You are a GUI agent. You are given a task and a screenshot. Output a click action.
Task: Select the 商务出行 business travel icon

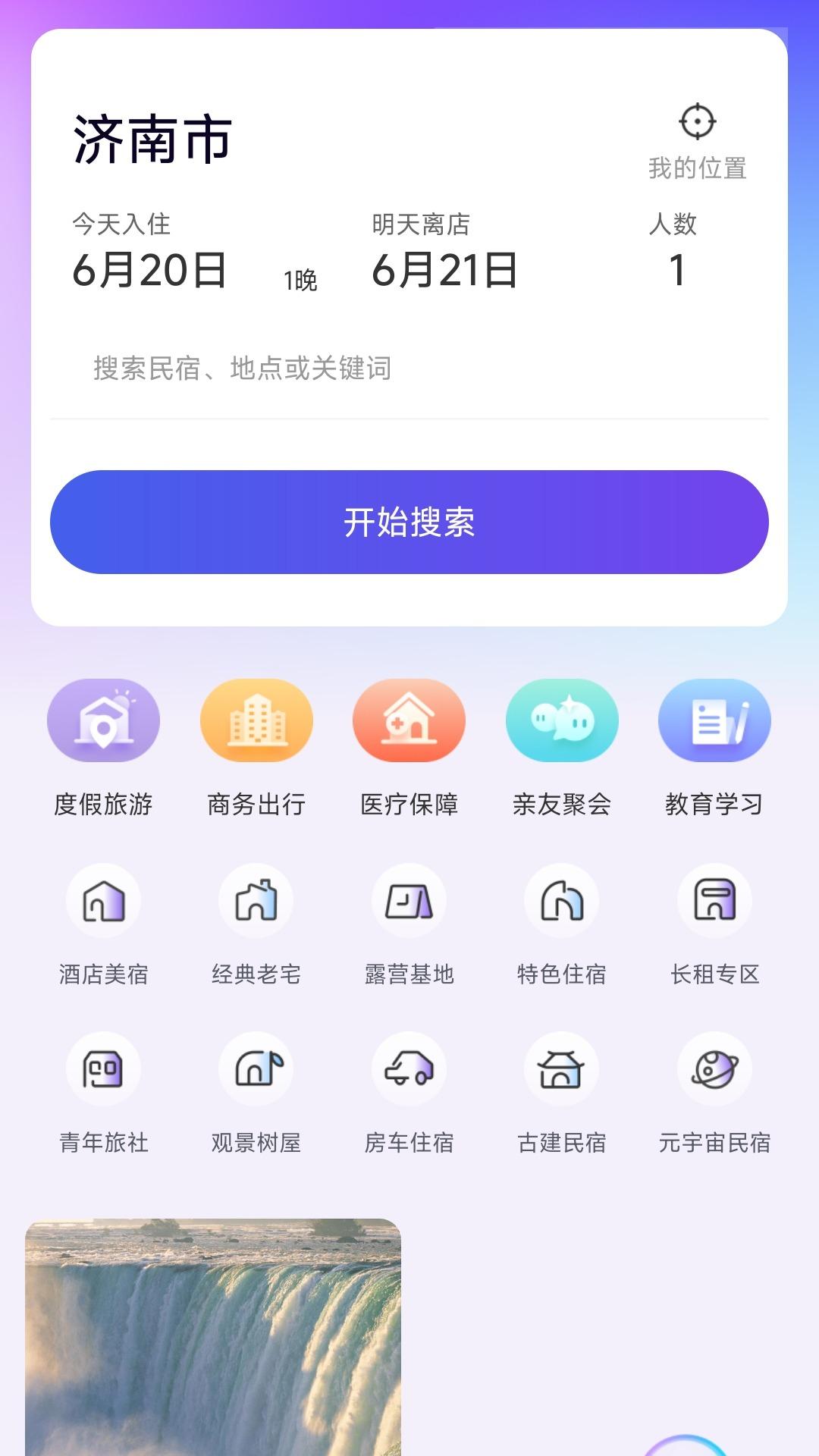256,720
